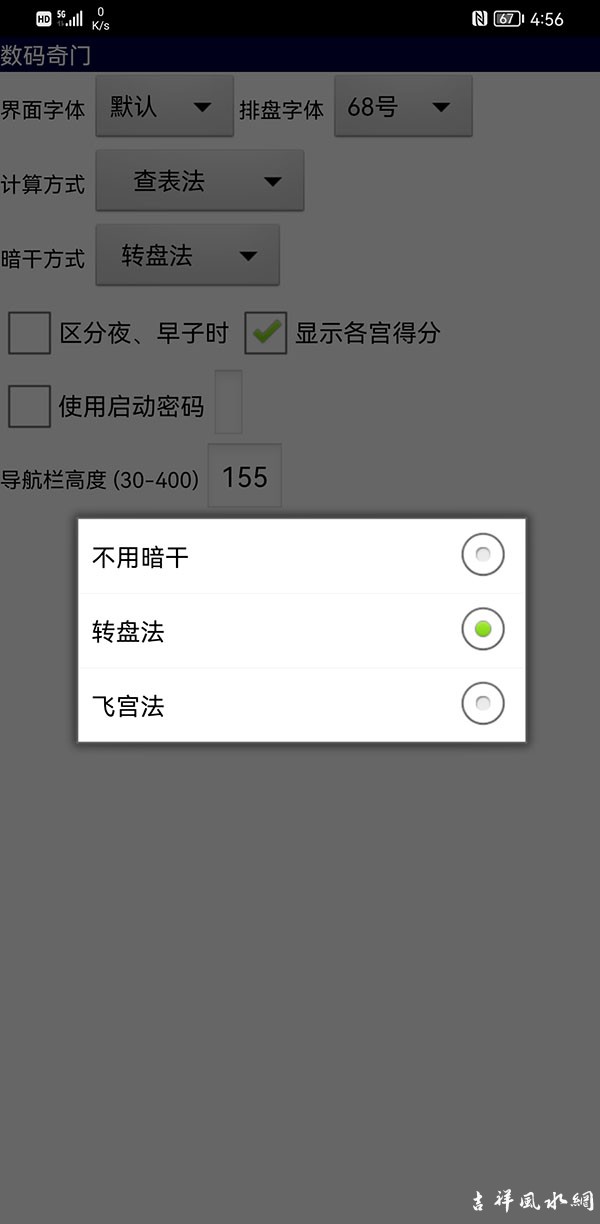Choose 转盘法 in the popup list

click(301, 630)
